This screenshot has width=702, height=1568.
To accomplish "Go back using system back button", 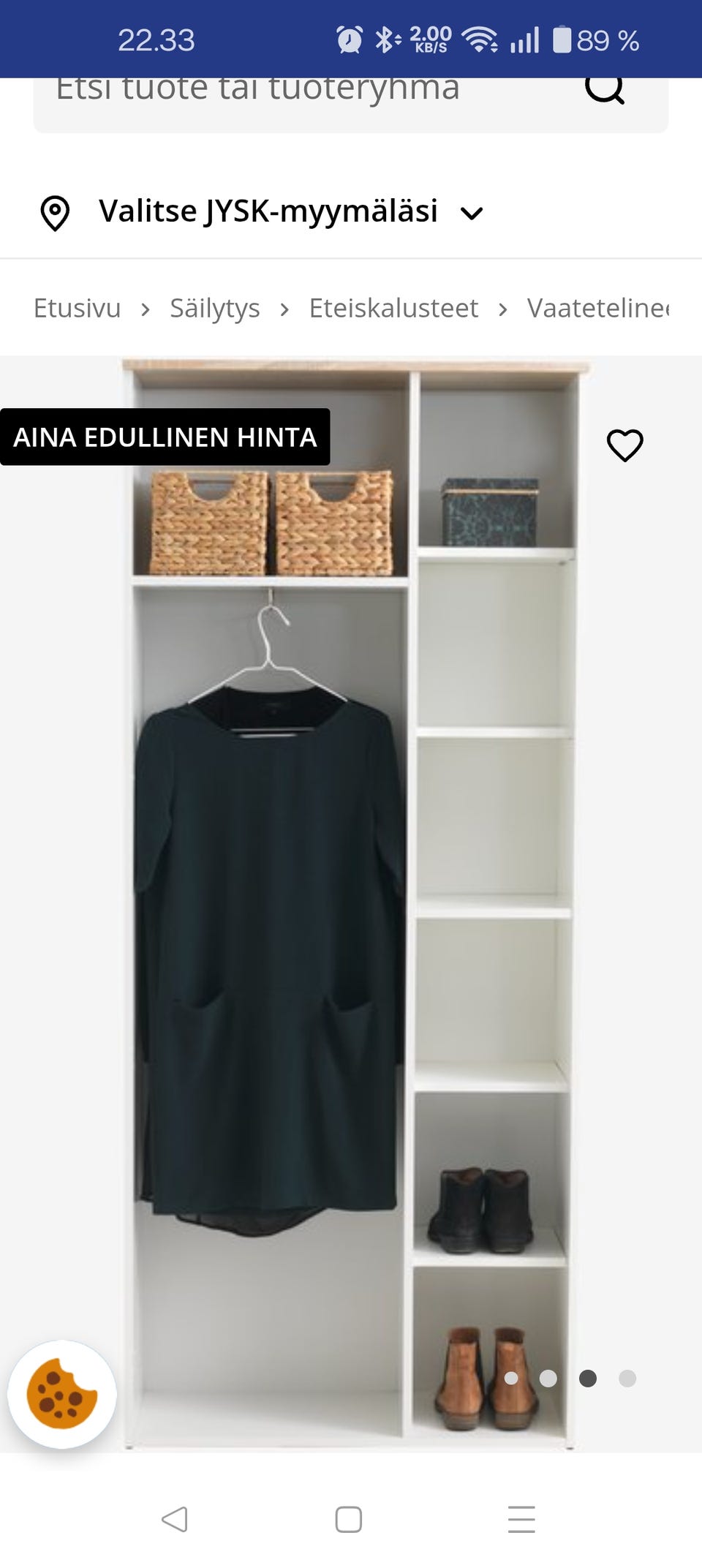I will 175,1519.
